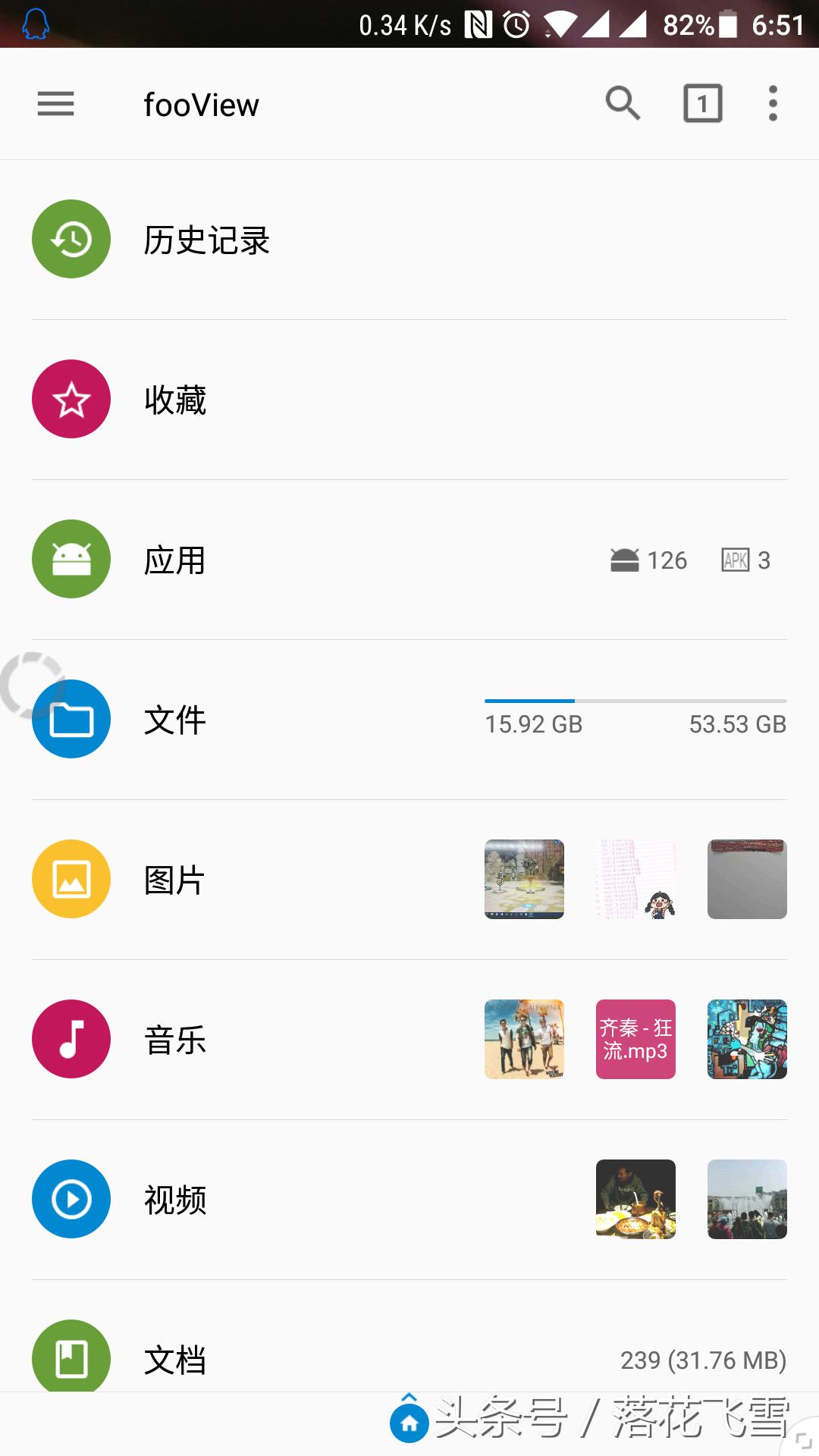Open the 历史记录 history icon
The width and height of the screenshot is (819, 1456).
pyautogui.click(x=71, y=239)
